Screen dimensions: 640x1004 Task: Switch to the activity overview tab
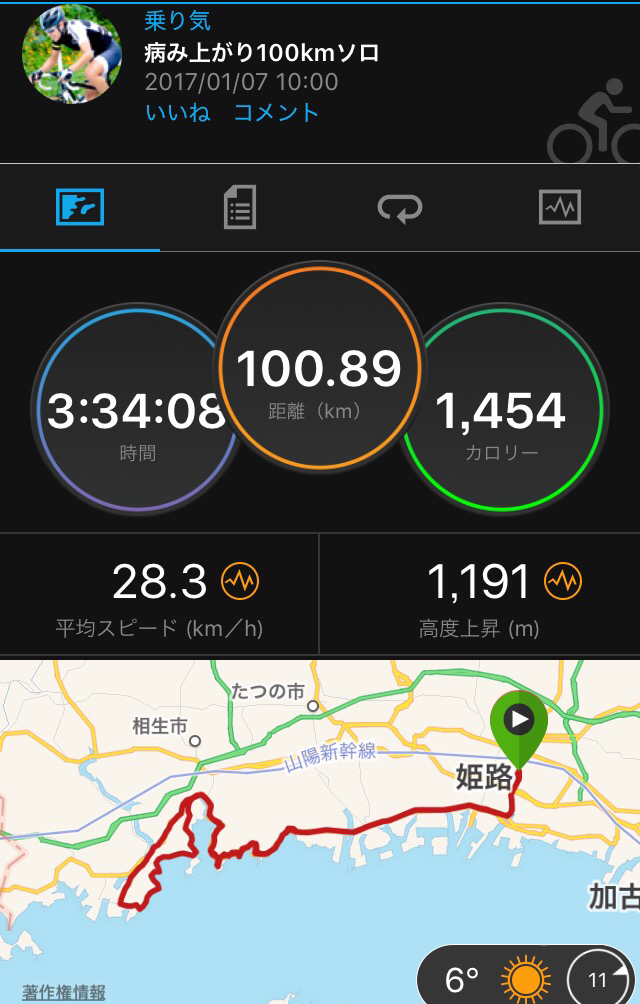coord(80,208)
